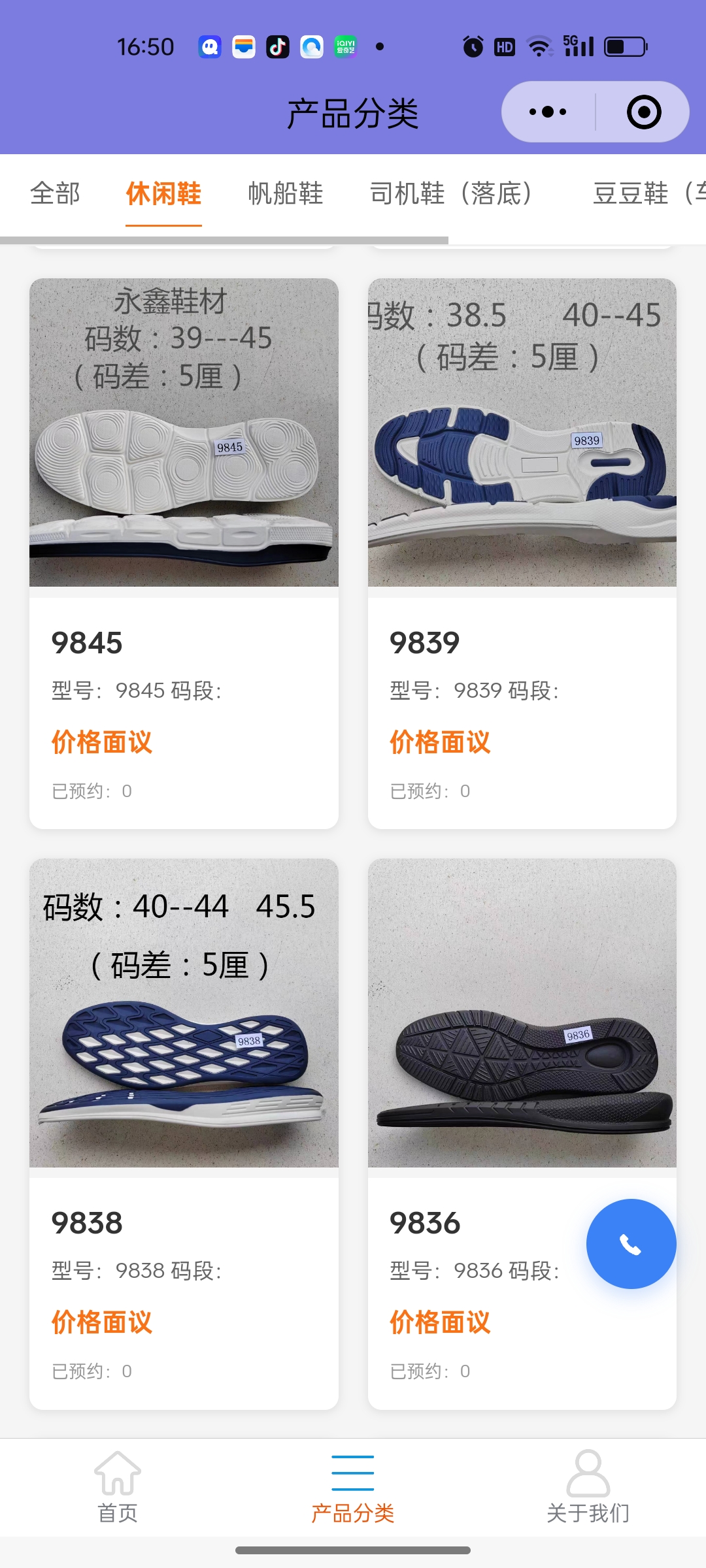This screenshot has width=706, height=1568.
Task: Select the 休闲鞋 category tab
Action: coord(163,193)
